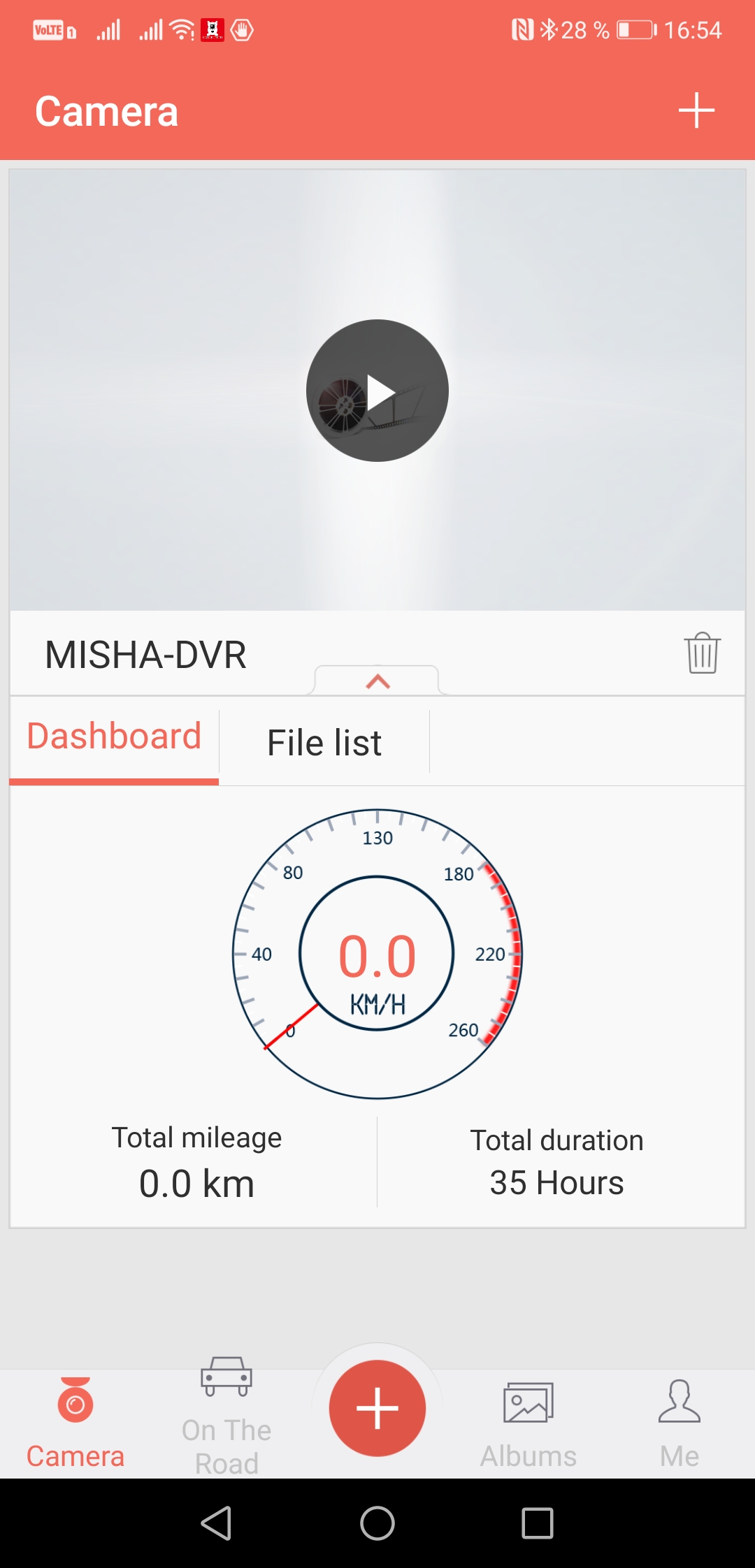Delete the MISHA-DVR camera
Image resolution: width=755 pixels, height=1568 pixels.
click(702, 653)
